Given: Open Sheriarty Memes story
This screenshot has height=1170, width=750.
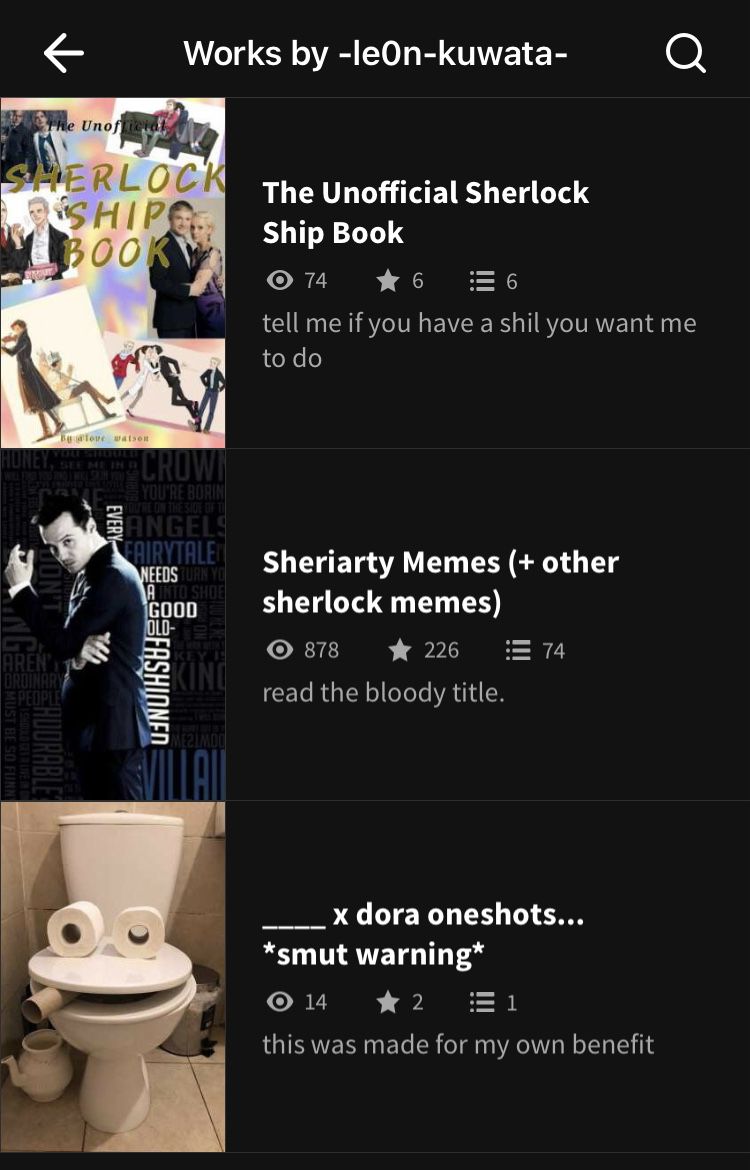Looking at the screenshot, I should [x=440, y=581].
